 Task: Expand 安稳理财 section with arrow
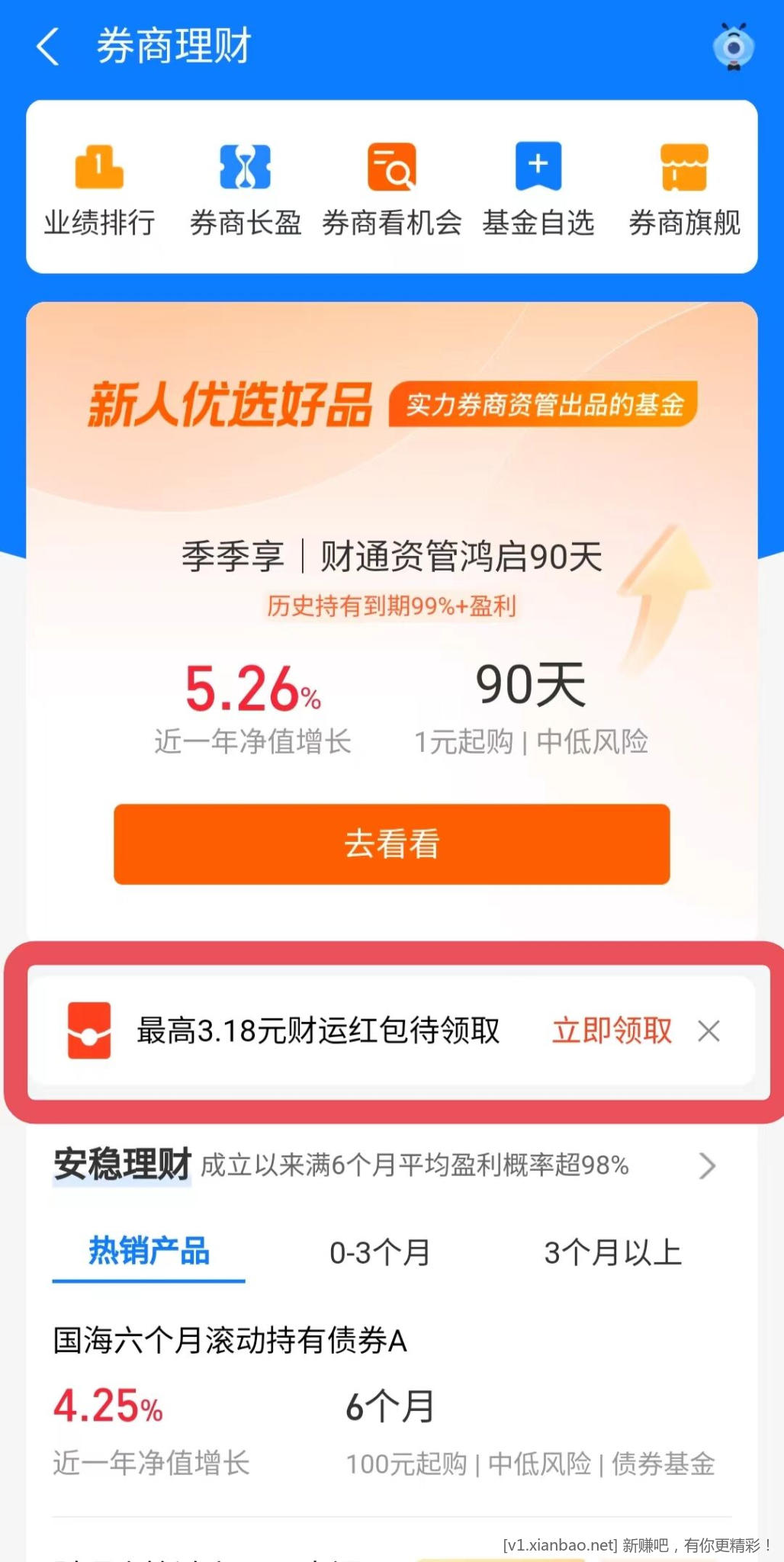coord(707,1165)
